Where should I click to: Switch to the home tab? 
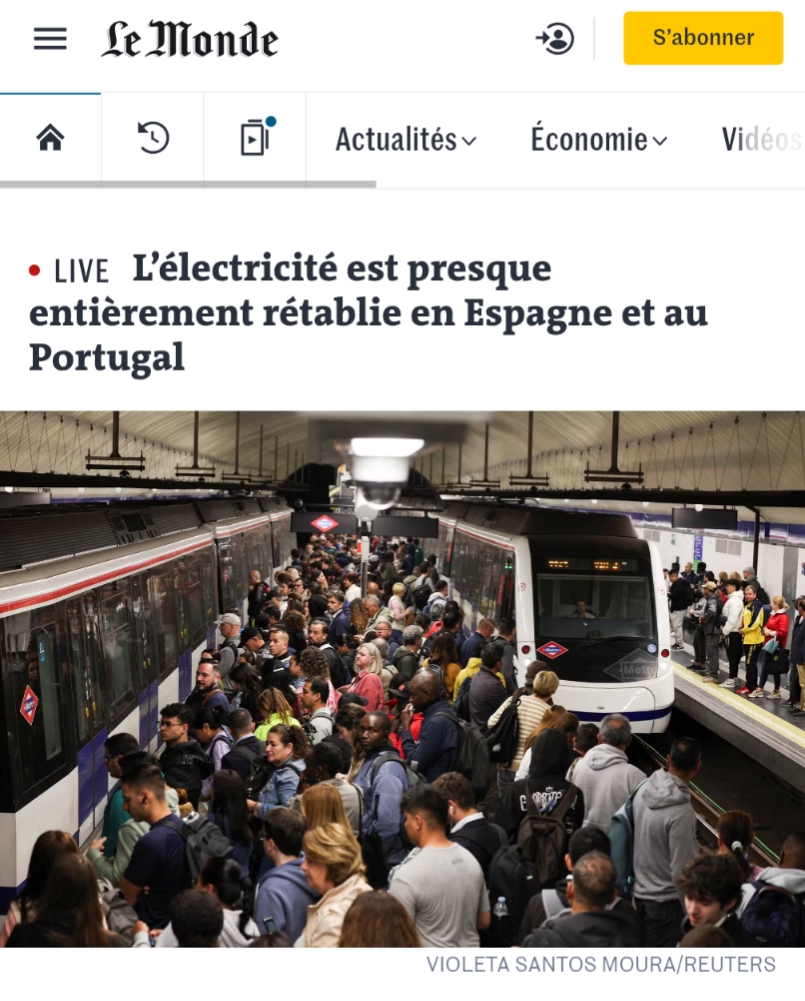tap(50, 138)
